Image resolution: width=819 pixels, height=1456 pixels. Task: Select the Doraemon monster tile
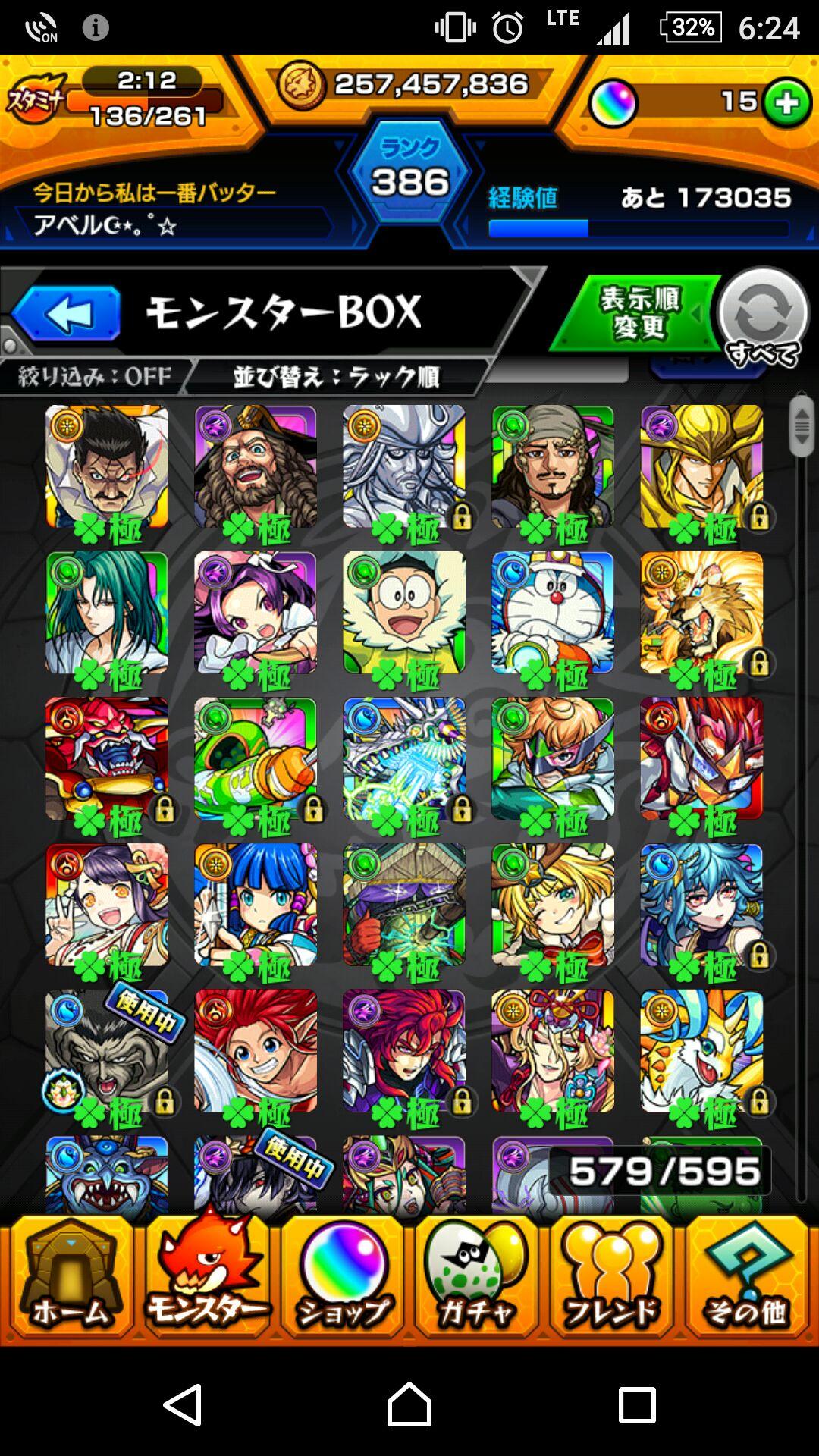point(553,613)
